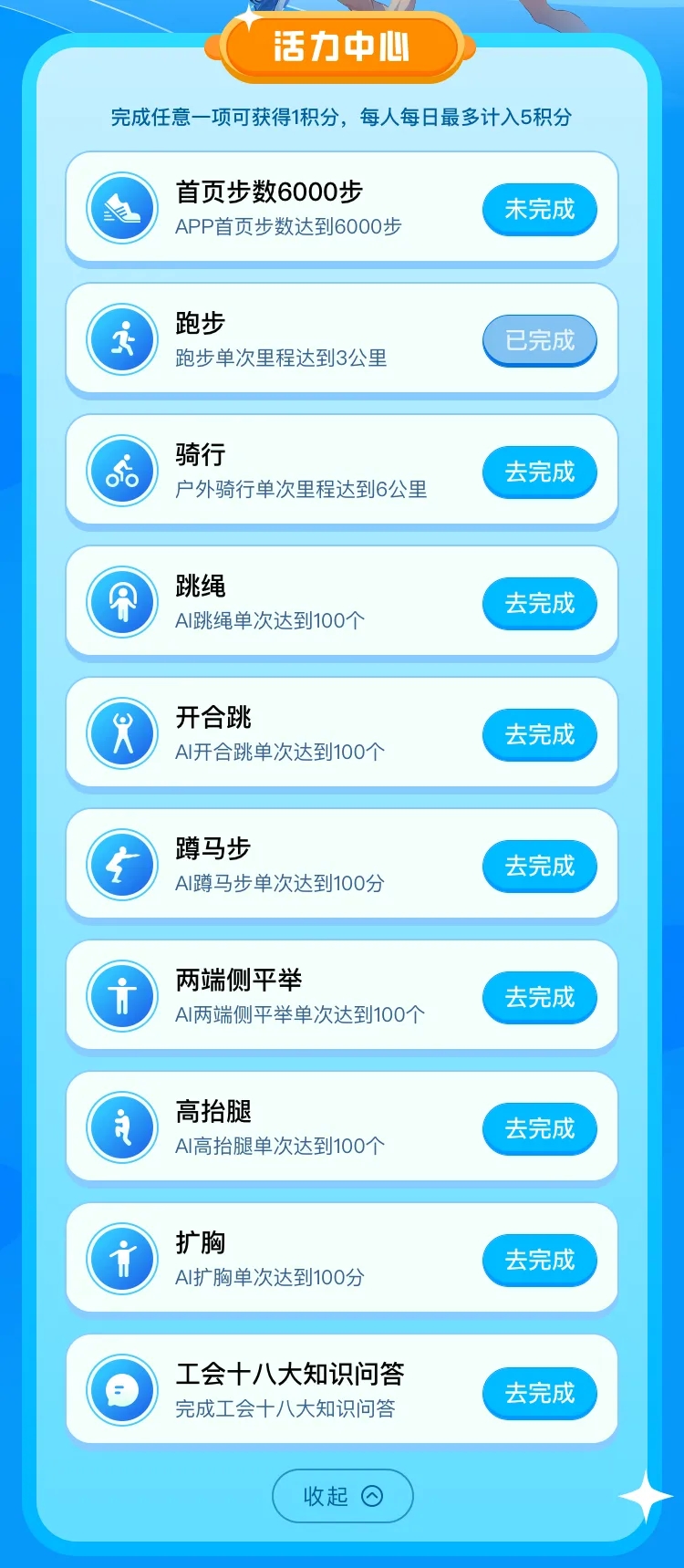Go complete the 高抬腿 task
Viewport: 684px width, 1568px height.
pyautogui.click(x=539, y=1129)
